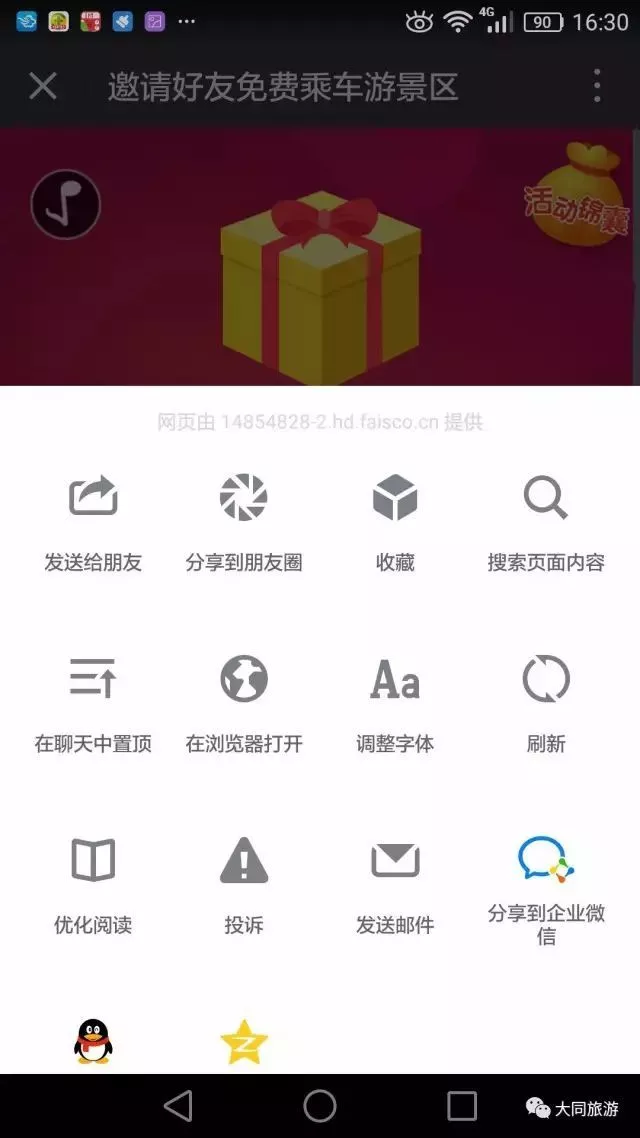The height and width of the screenshot is (1138, 640).
Task: Open the three-dot overflow menu
Action: (597, 87)
